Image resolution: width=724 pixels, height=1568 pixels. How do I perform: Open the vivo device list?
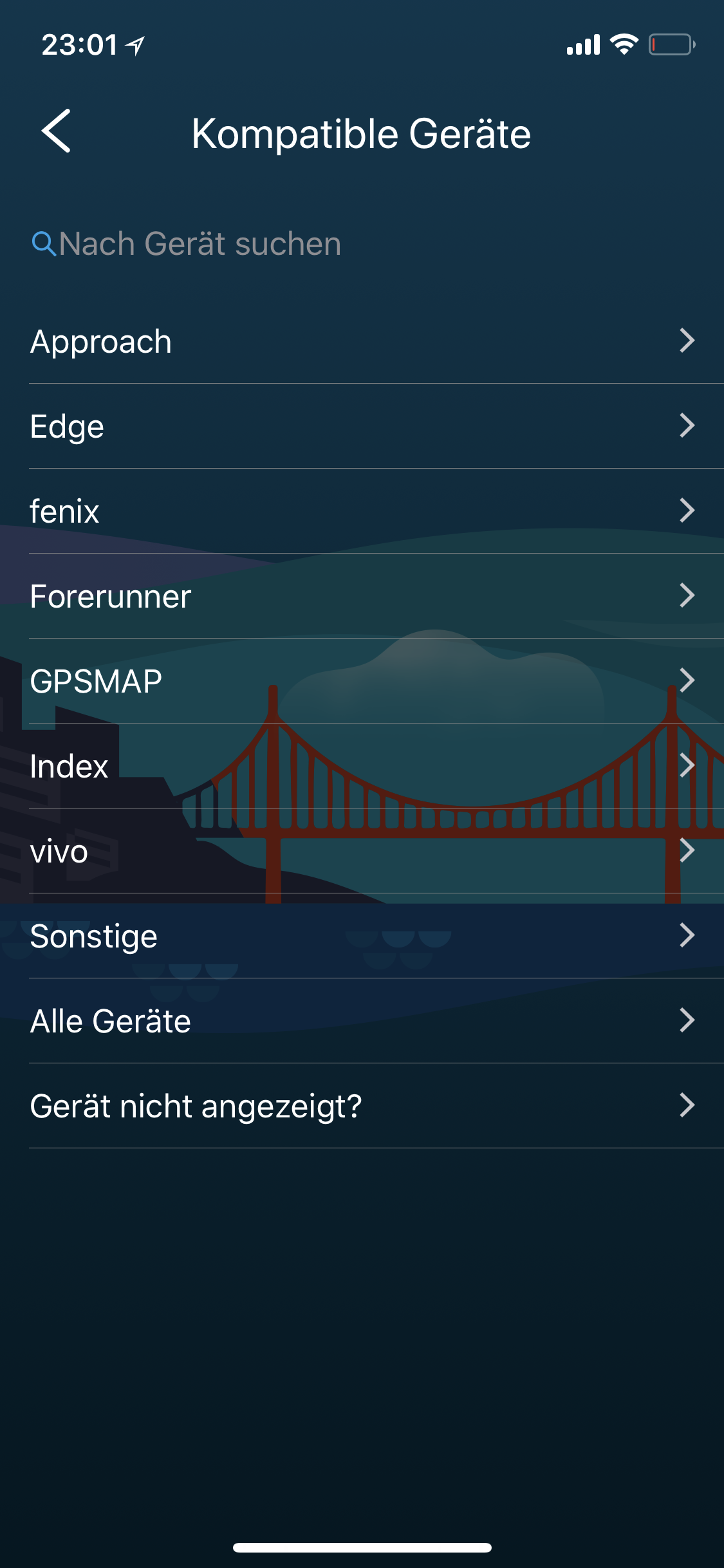362,851
